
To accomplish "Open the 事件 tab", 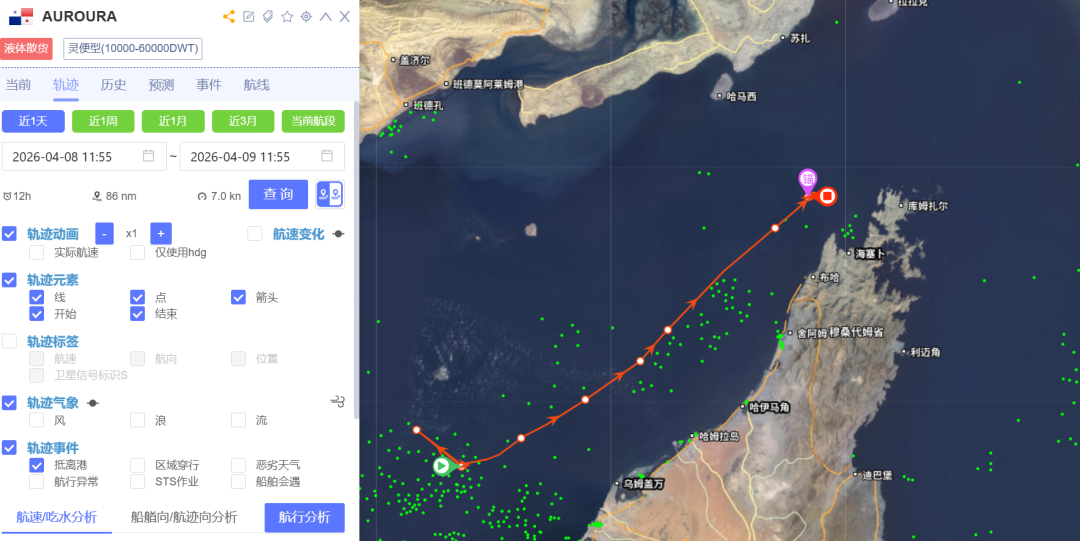I will tap(208, 85).
